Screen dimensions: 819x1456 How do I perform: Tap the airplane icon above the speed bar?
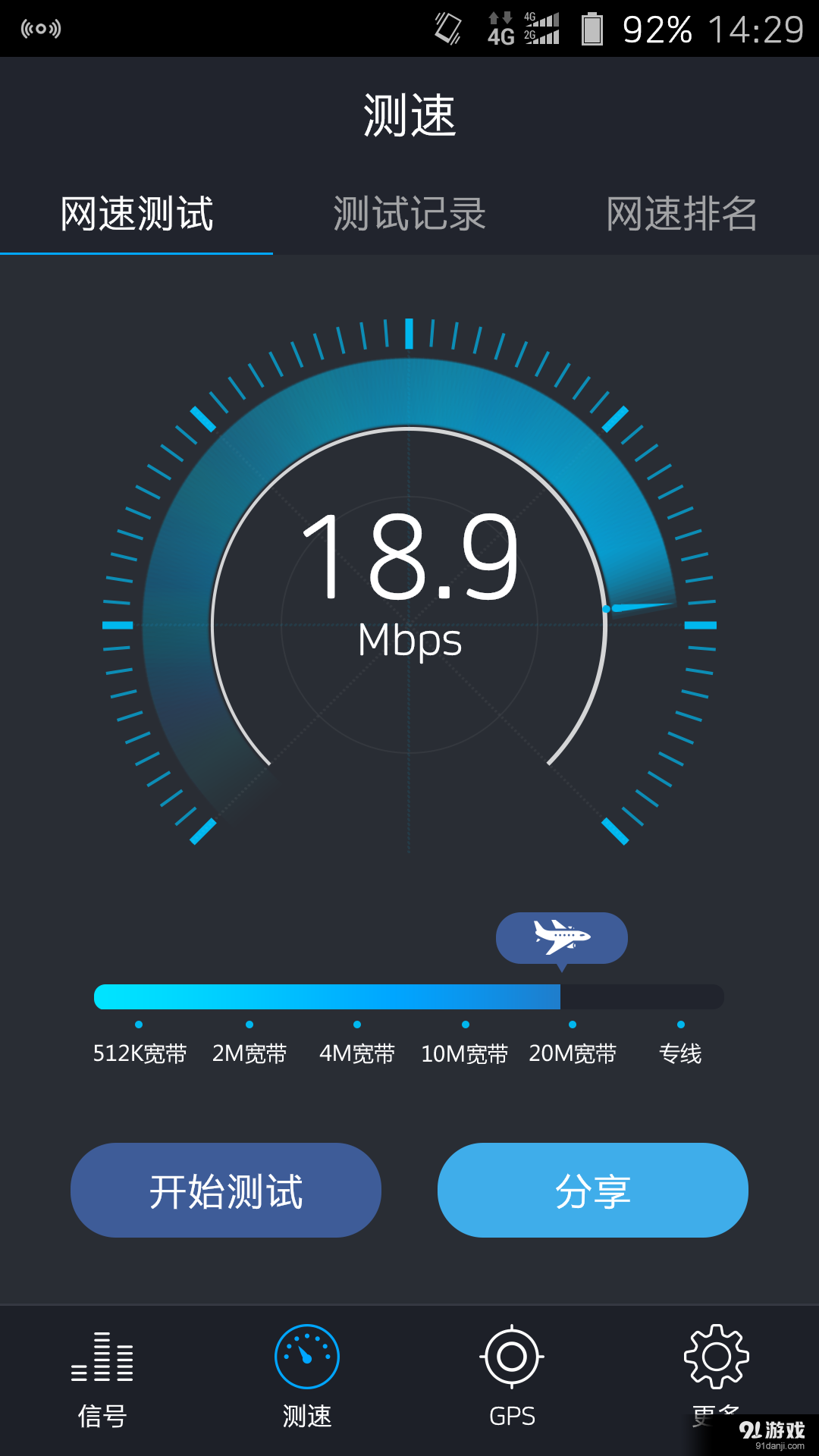(561, 937)
